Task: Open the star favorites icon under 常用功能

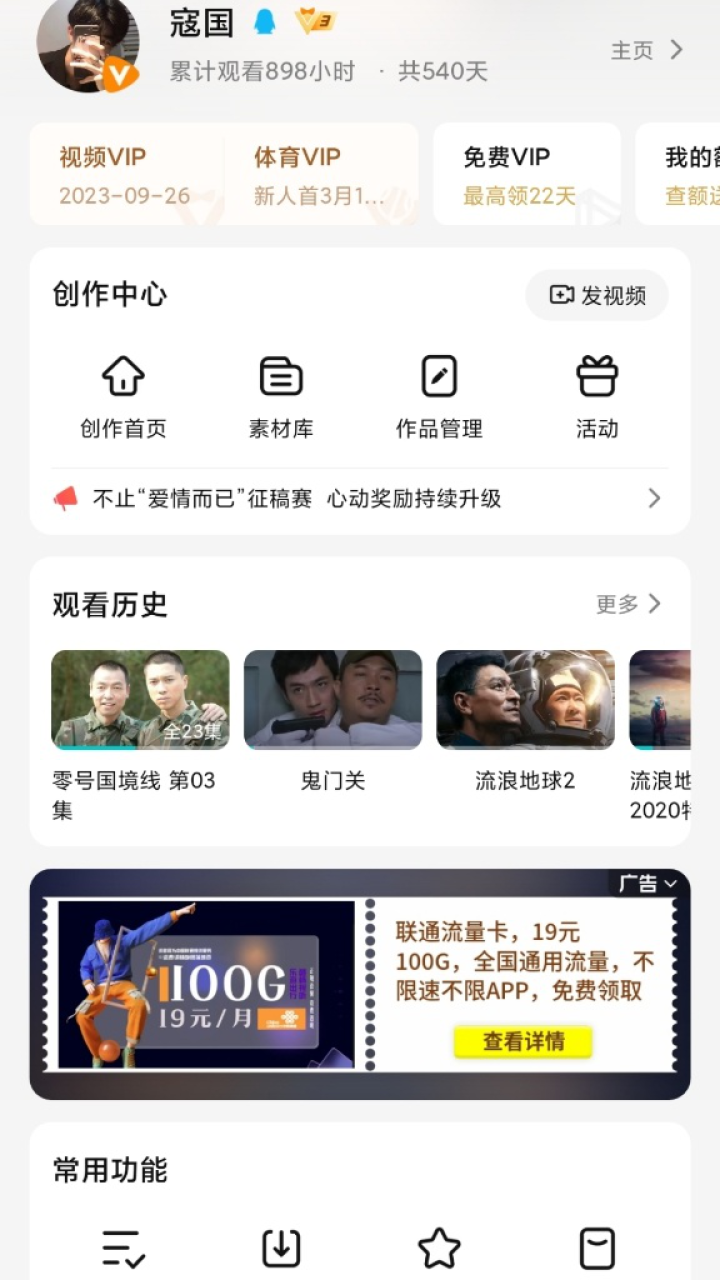Action: click(439, 1248)
